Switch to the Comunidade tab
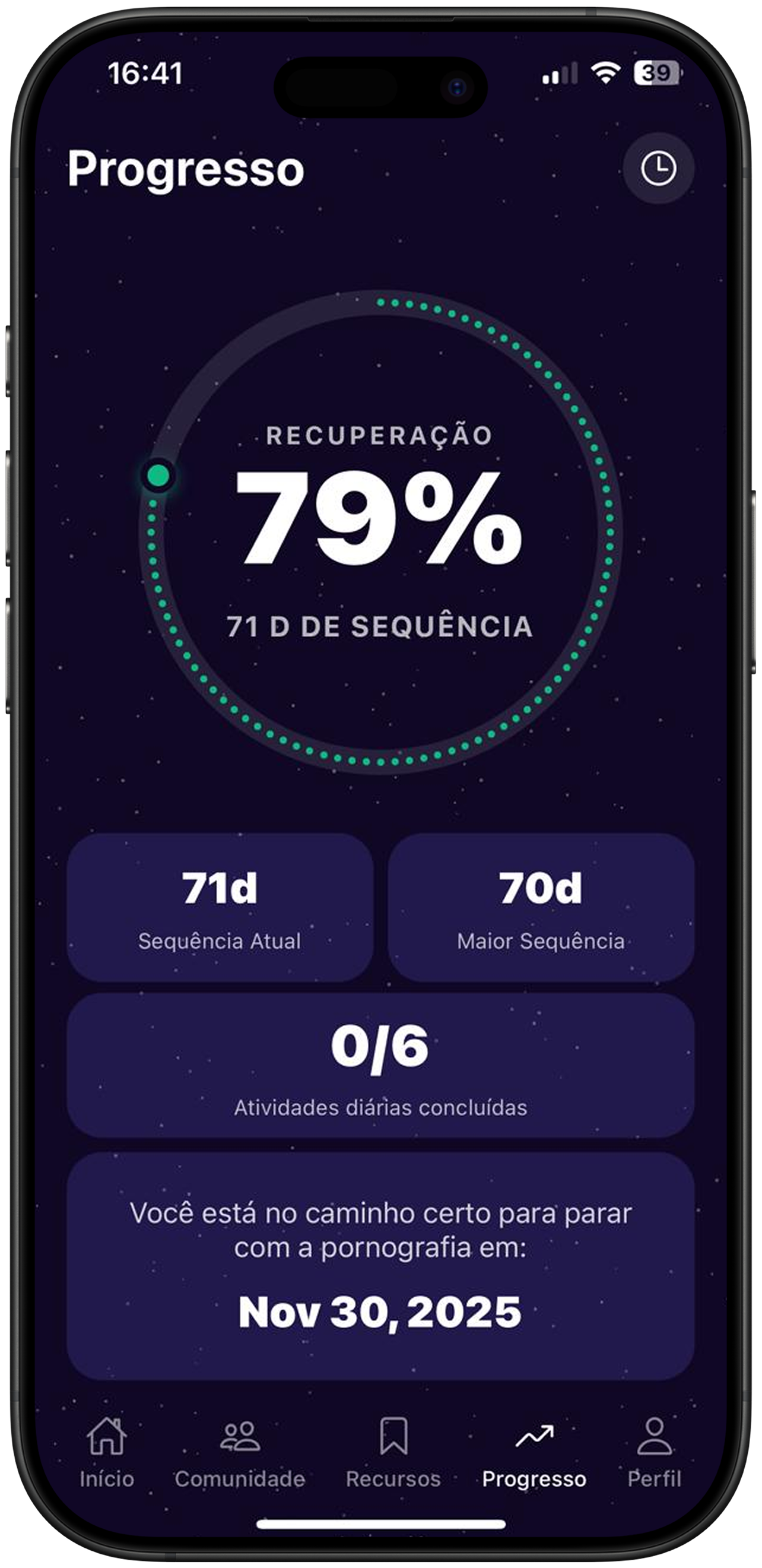This screenshot has width=762, height=1568. (240, 1453)
